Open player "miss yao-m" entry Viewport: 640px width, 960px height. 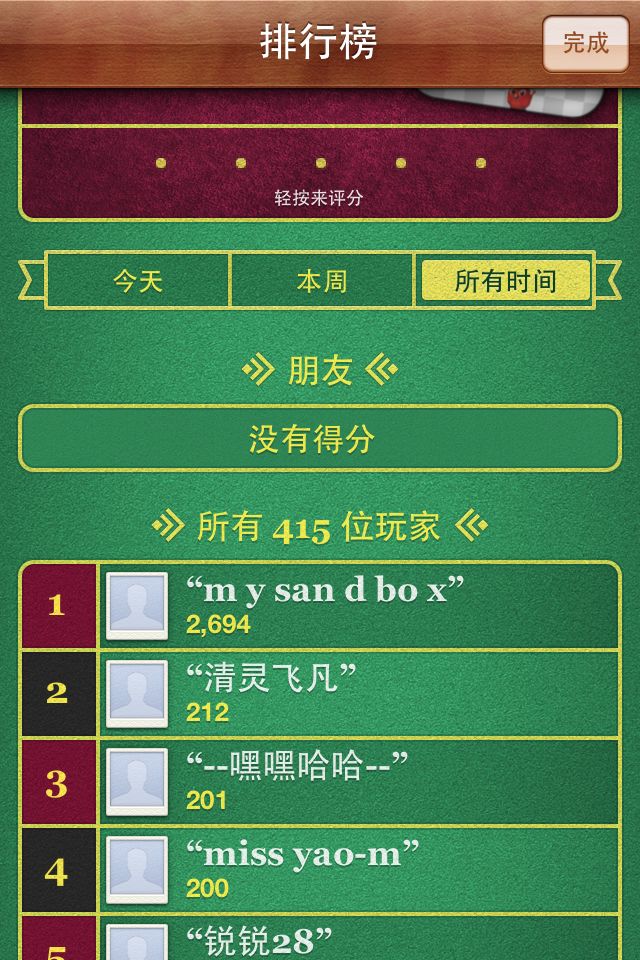[x=358, y=870]
